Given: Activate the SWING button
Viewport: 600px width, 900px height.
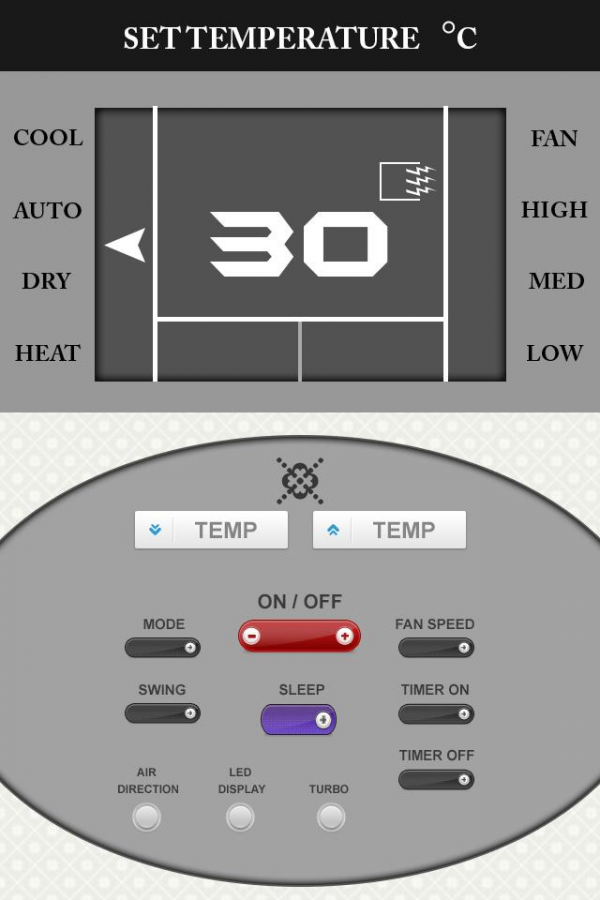Looking at the screenshot, I should pos(163,714).
